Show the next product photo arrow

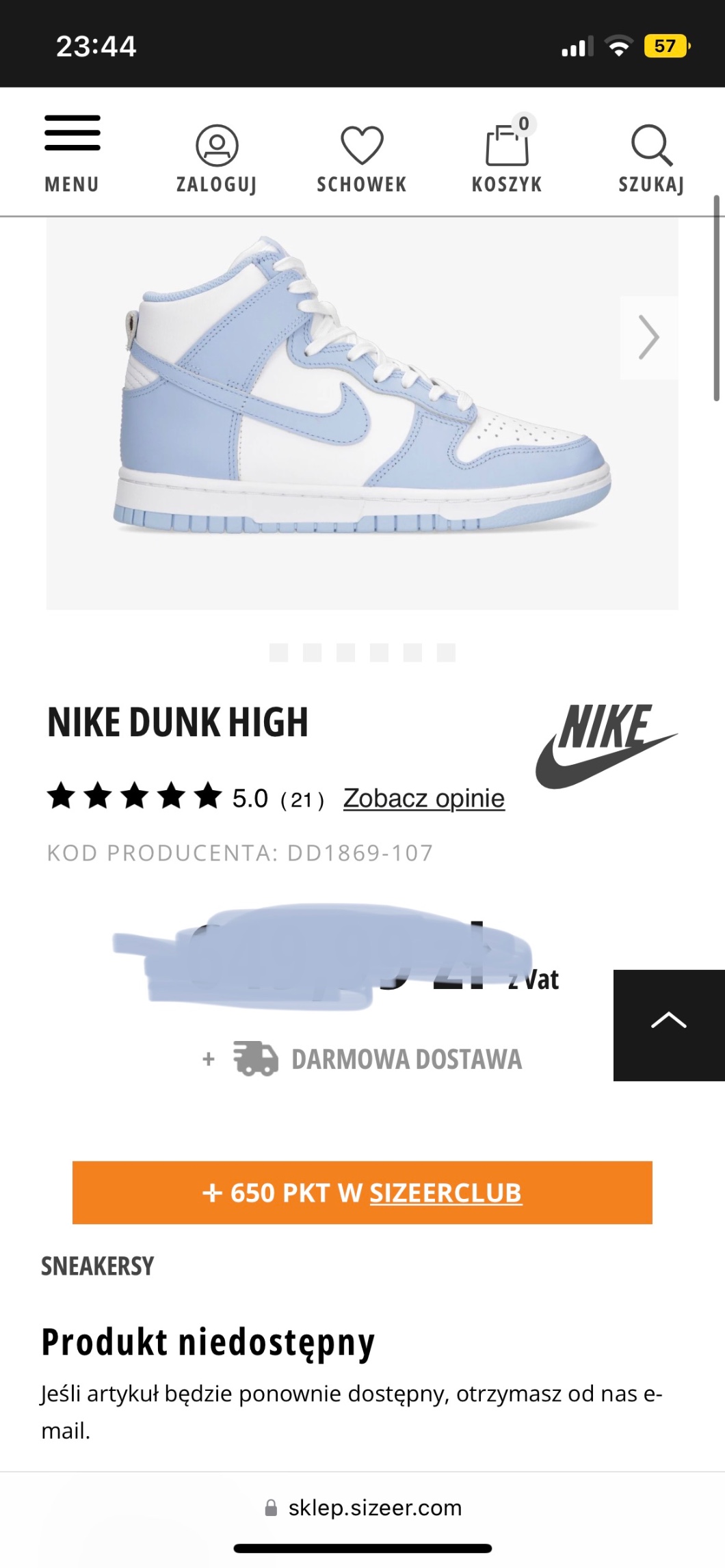(648, 338)
